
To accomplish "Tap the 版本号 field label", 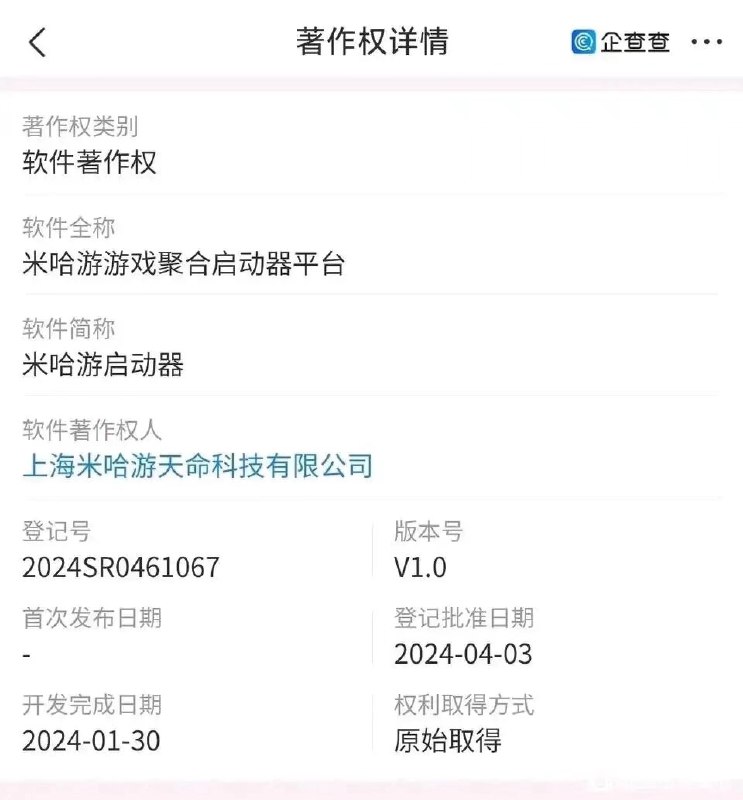I will pyautogui.click(x=423, y=531).
